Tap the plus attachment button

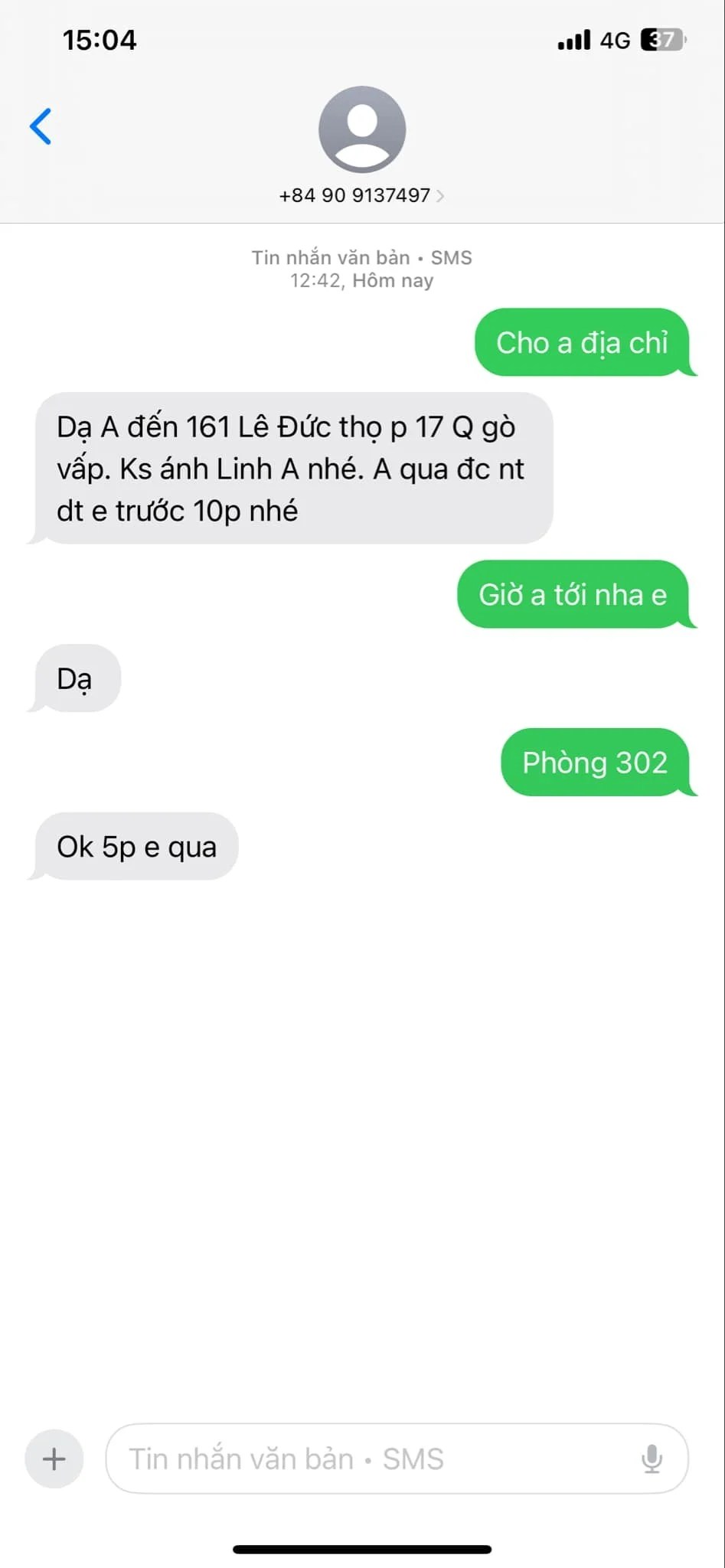tap(54, 1459)
